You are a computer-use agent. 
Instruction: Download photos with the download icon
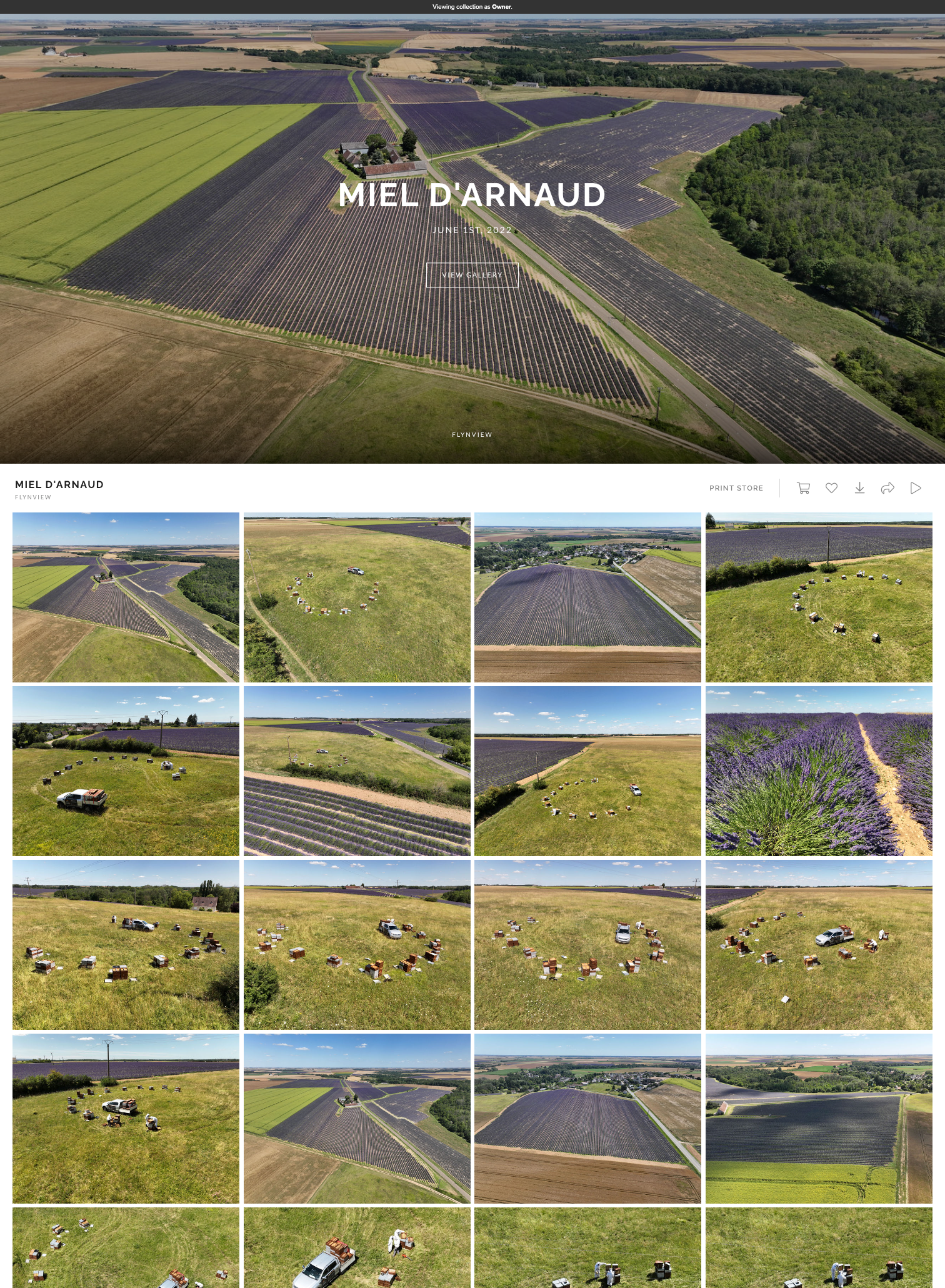859,488
